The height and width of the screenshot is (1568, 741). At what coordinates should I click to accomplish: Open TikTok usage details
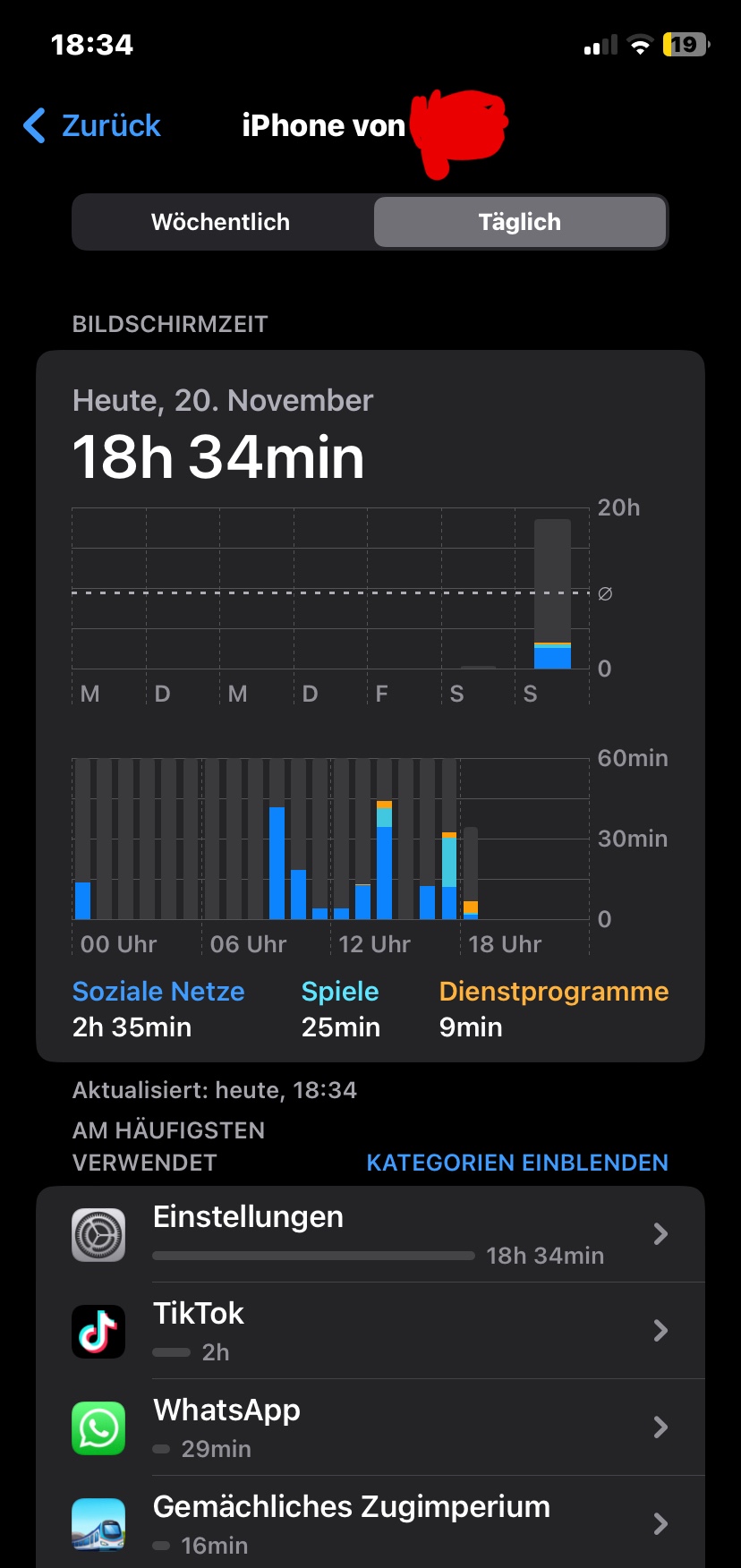(x=370, y=1332)
